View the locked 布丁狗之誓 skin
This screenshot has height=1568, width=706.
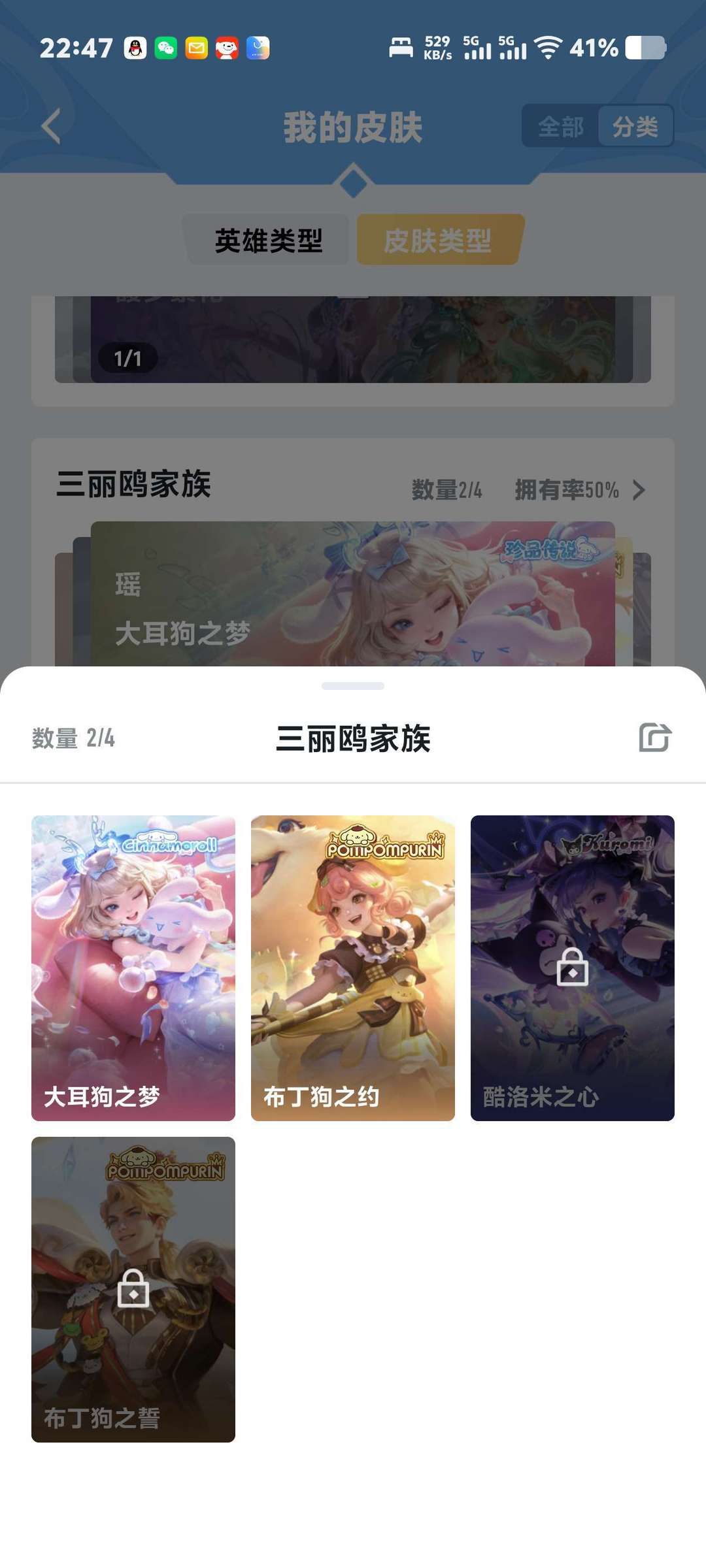(x=133, y=1289)
